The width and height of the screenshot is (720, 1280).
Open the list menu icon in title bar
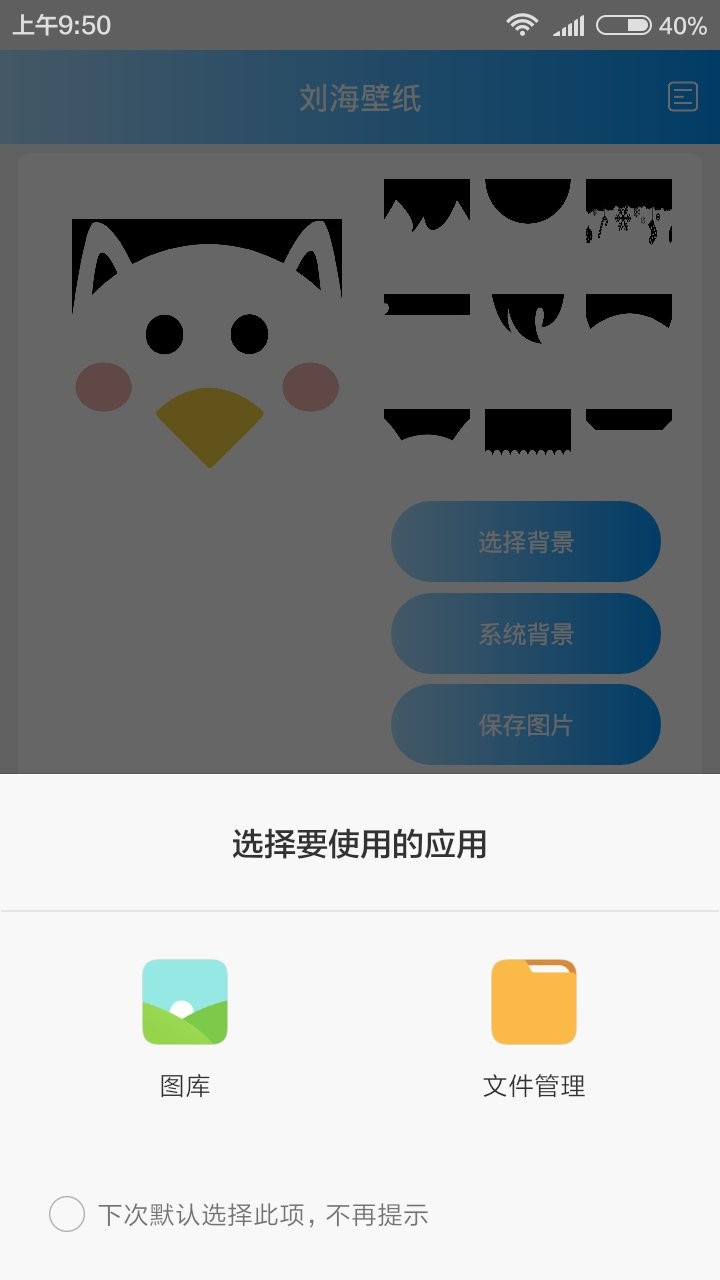pyautogui.click(x=683, y=97)
